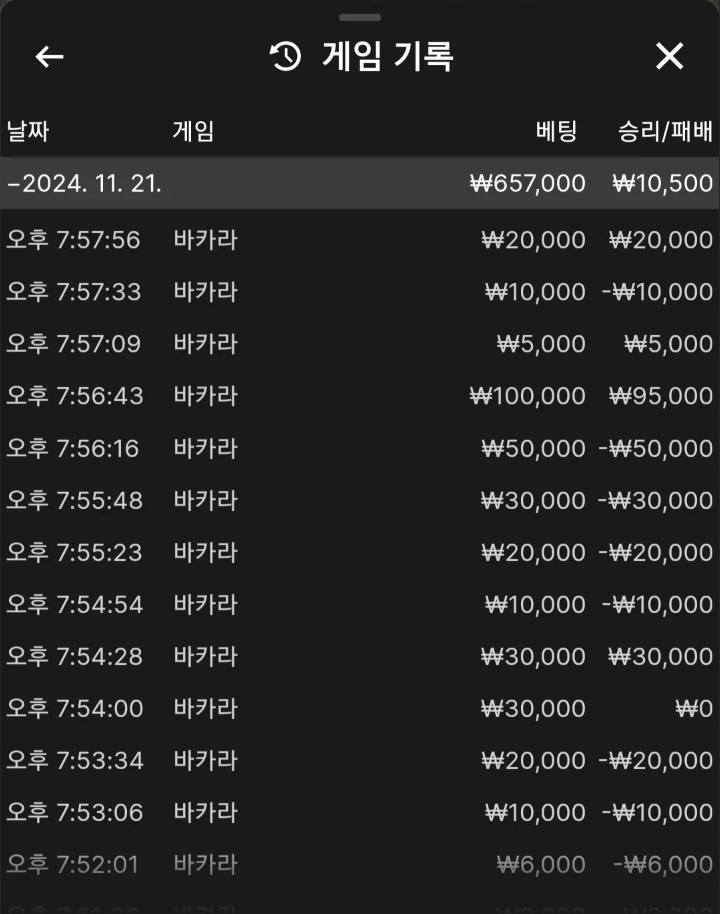Select the 오후 7:53:34 바카라 entry

360,760
